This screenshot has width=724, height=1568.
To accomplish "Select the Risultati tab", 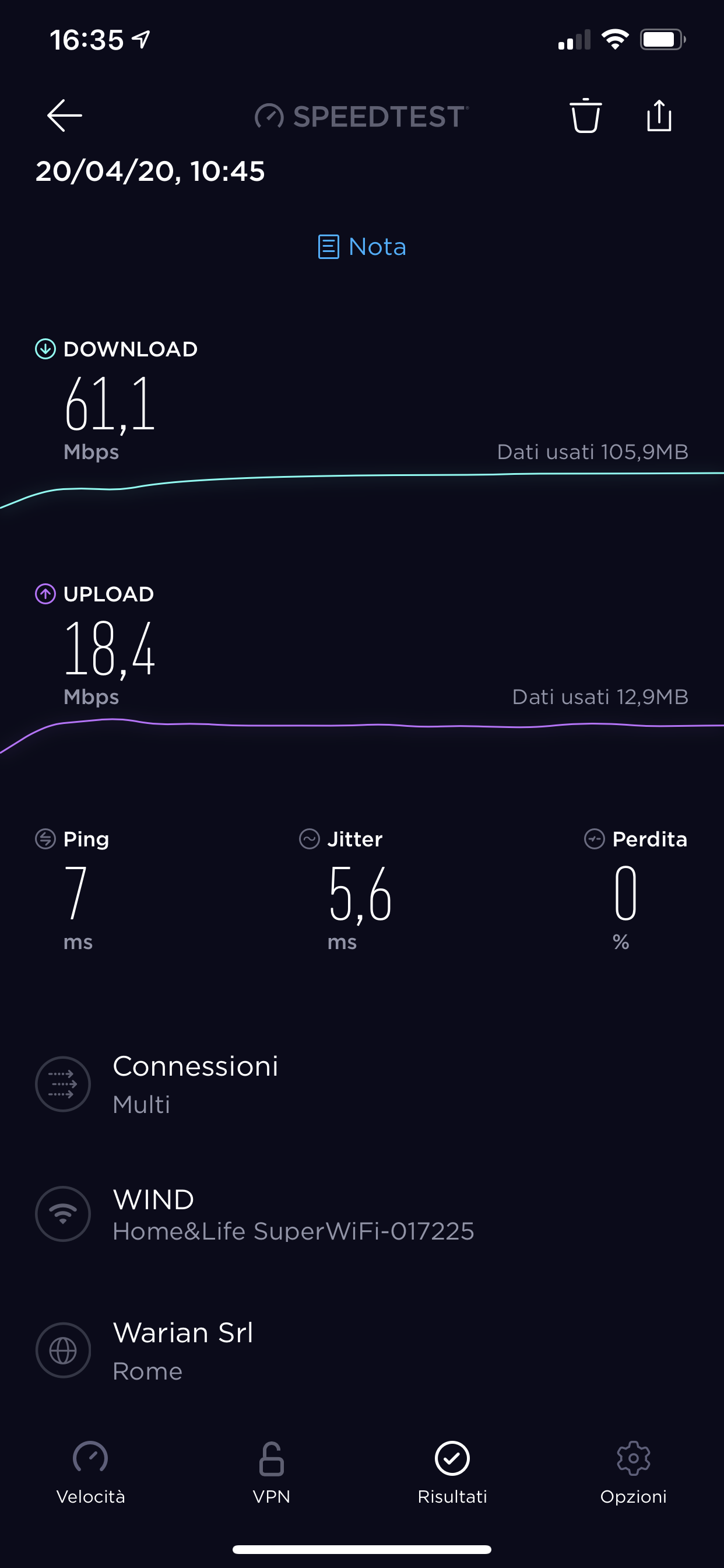I will click(x=452, y=1472).
